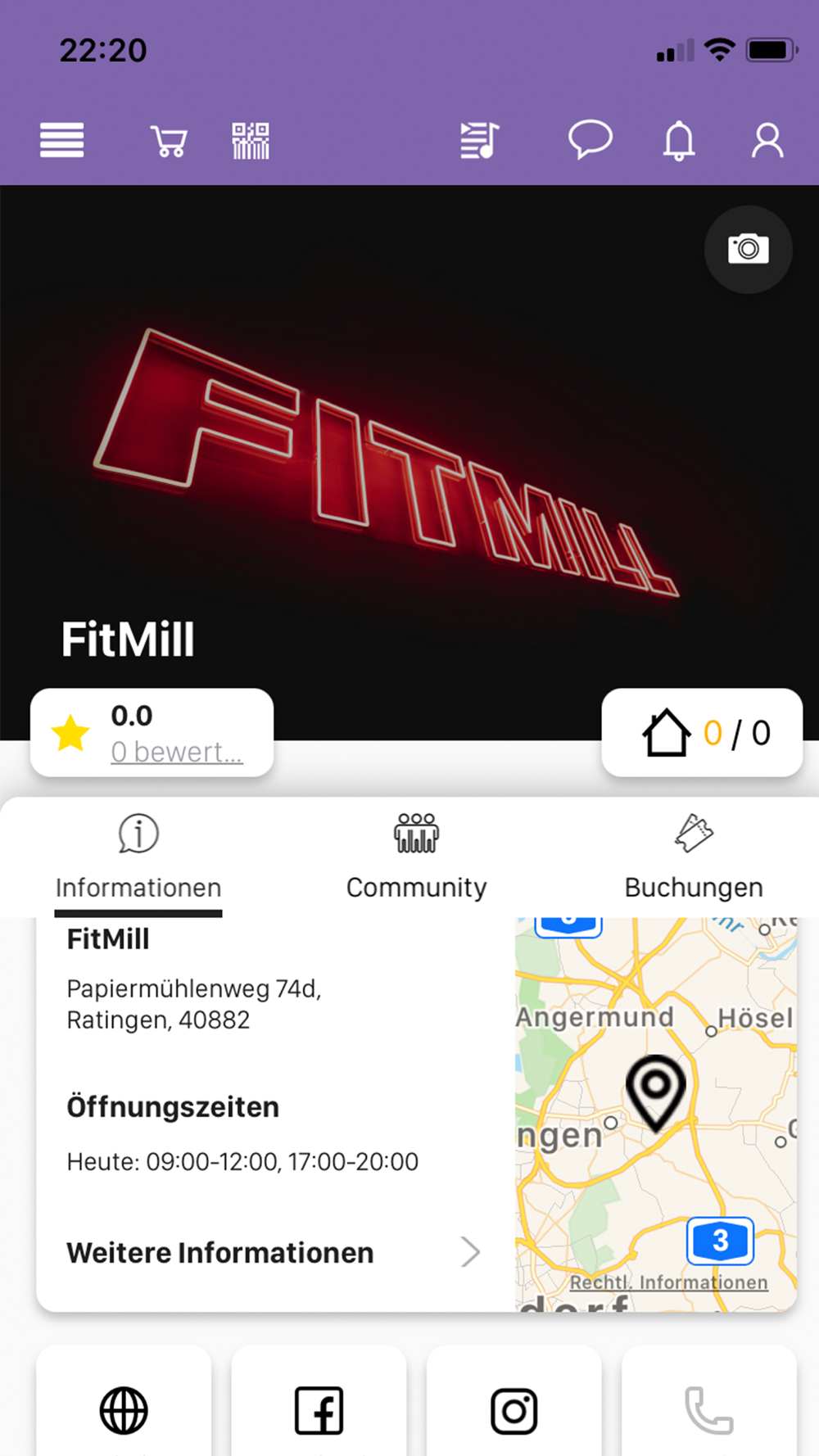
Task: Open the user profile icon
Action: [x=767, y=141]
